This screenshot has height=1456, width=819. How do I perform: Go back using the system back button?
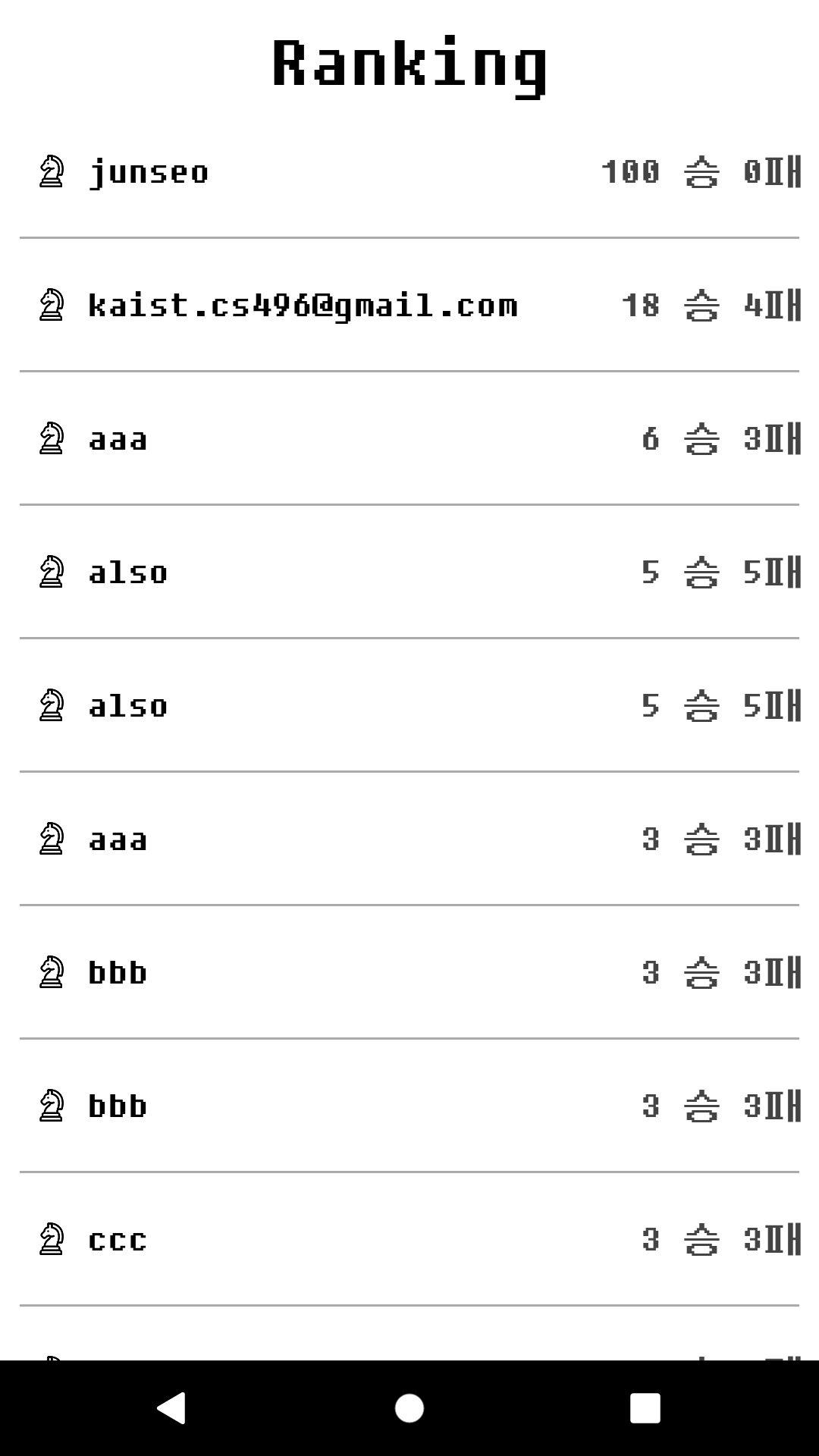click(x=171, y=1408)
